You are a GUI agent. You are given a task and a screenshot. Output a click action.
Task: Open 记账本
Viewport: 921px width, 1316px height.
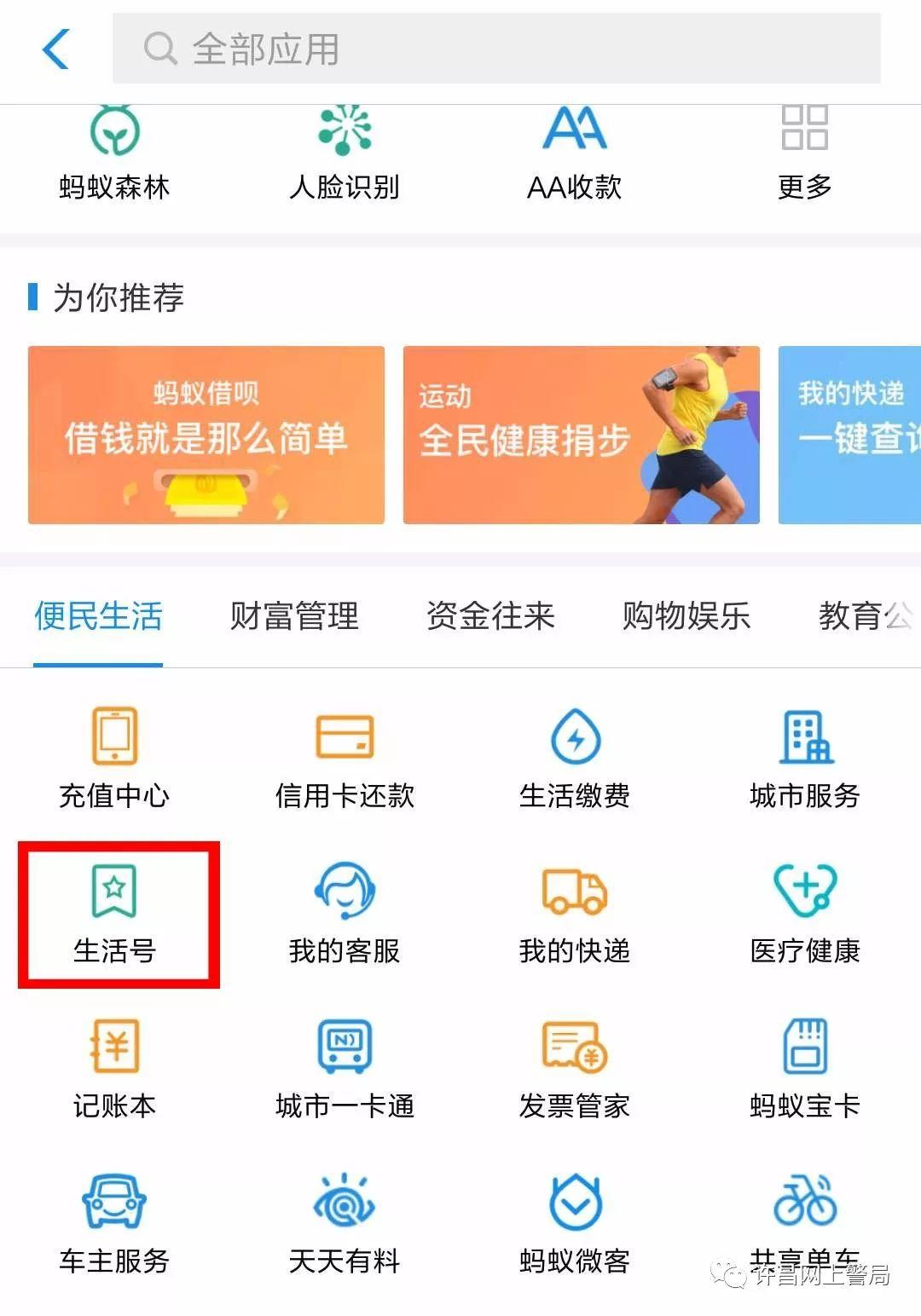(x=115, y=1067)
